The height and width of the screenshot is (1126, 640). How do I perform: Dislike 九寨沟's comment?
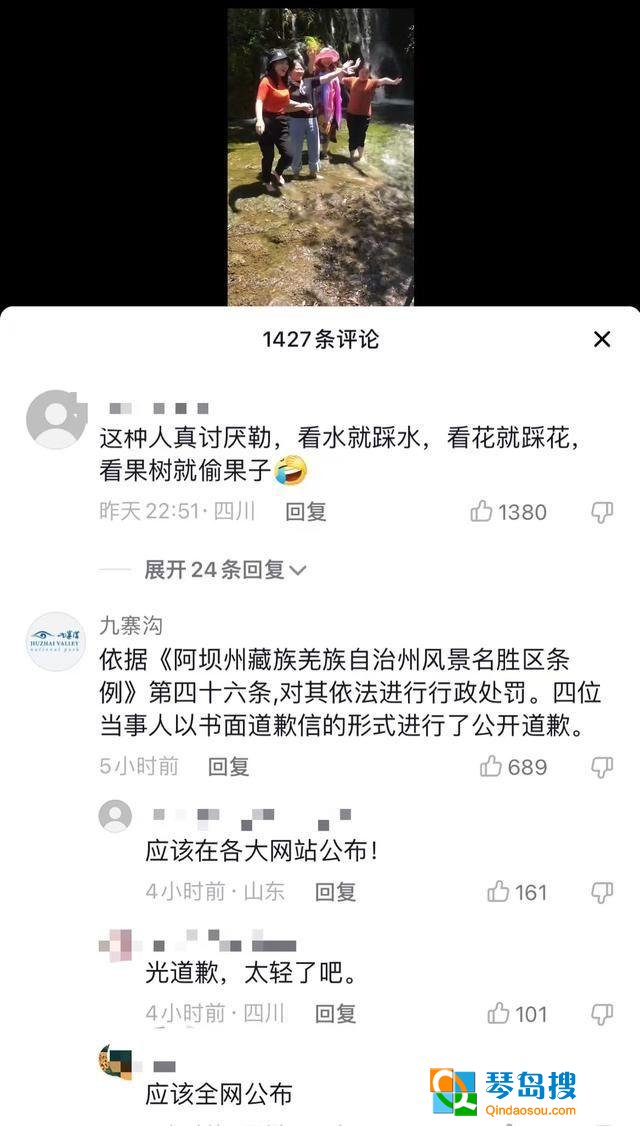602,767
